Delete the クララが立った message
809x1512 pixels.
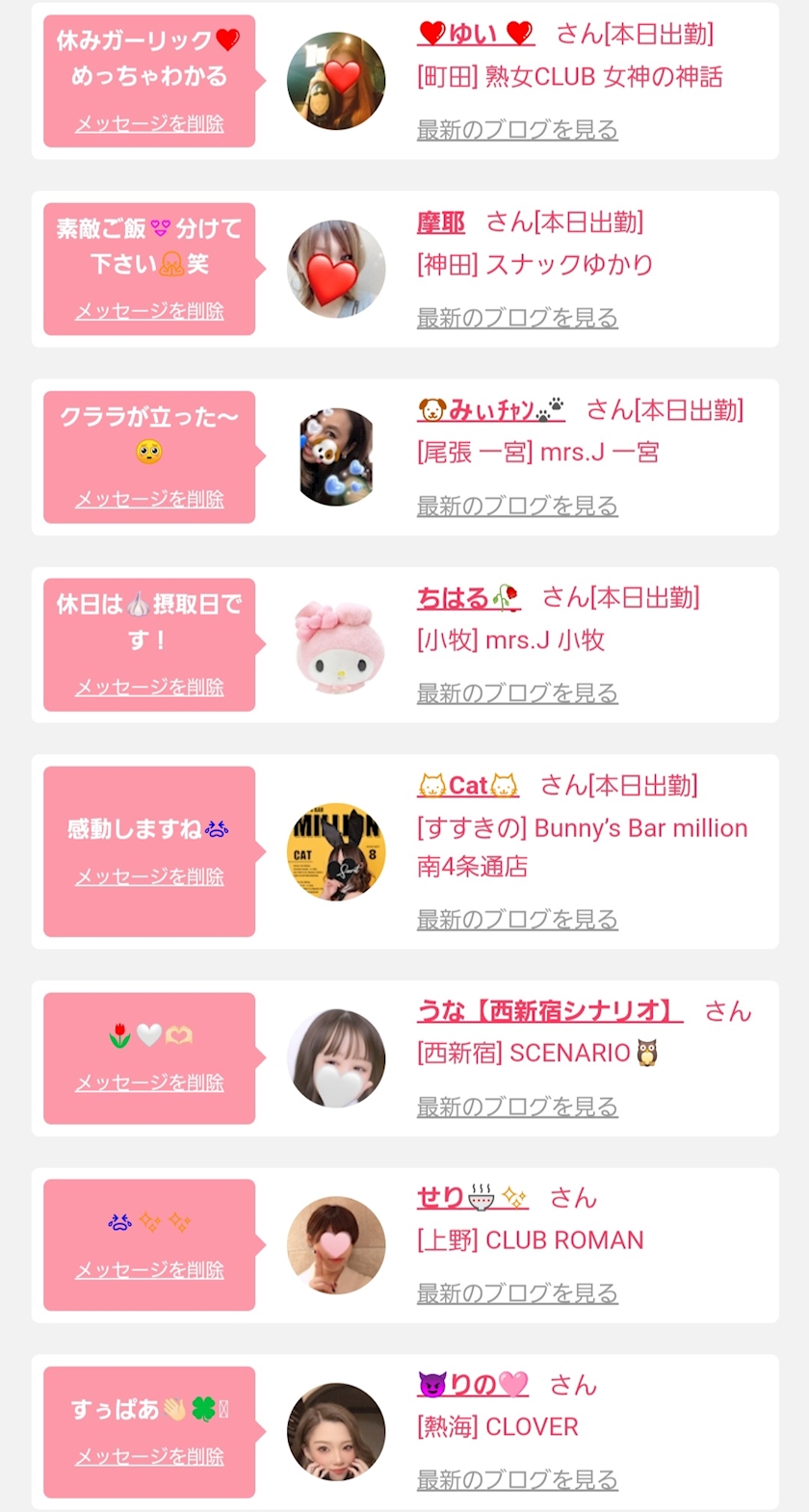tap(149, 499)
